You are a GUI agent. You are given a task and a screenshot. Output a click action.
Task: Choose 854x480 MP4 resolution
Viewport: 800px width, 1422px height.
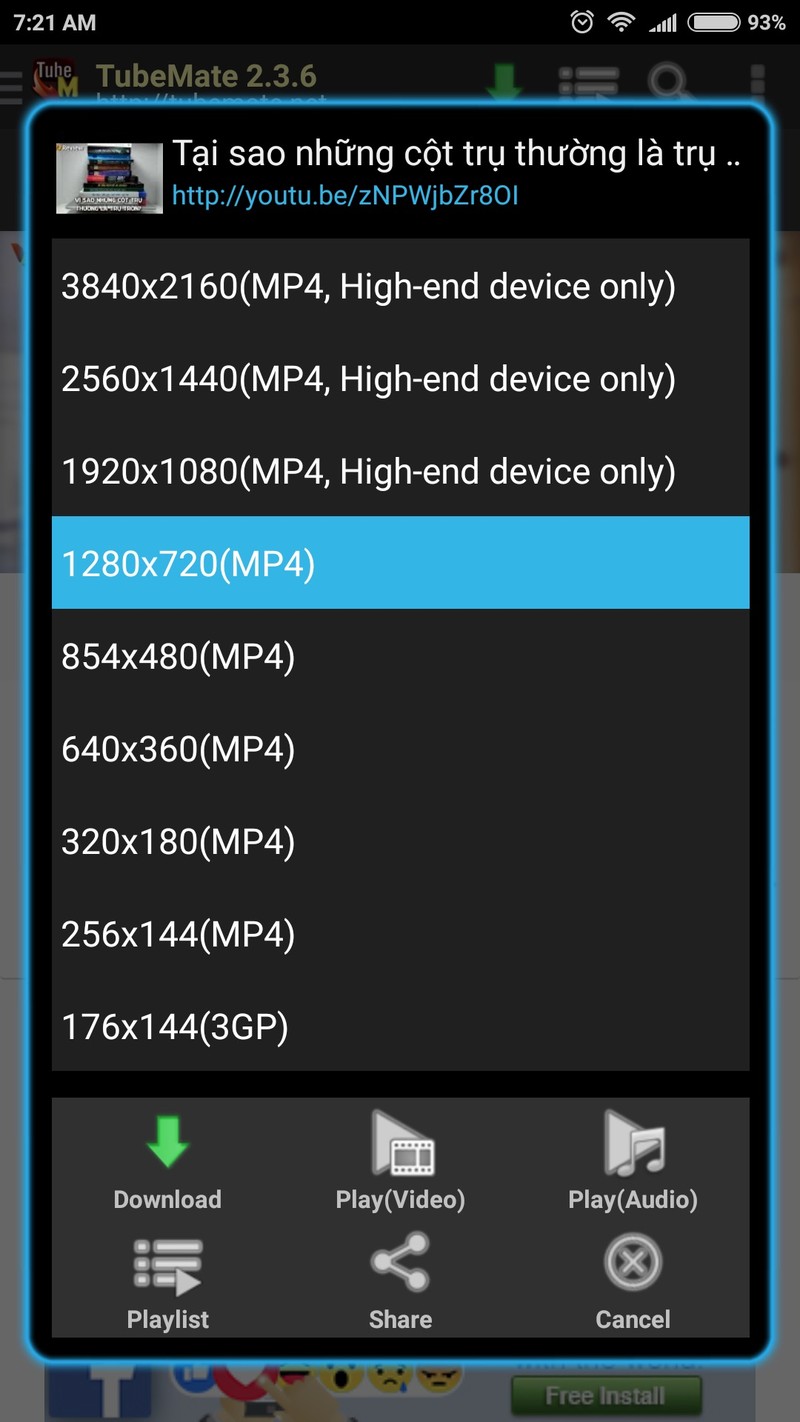click(400, 657)
